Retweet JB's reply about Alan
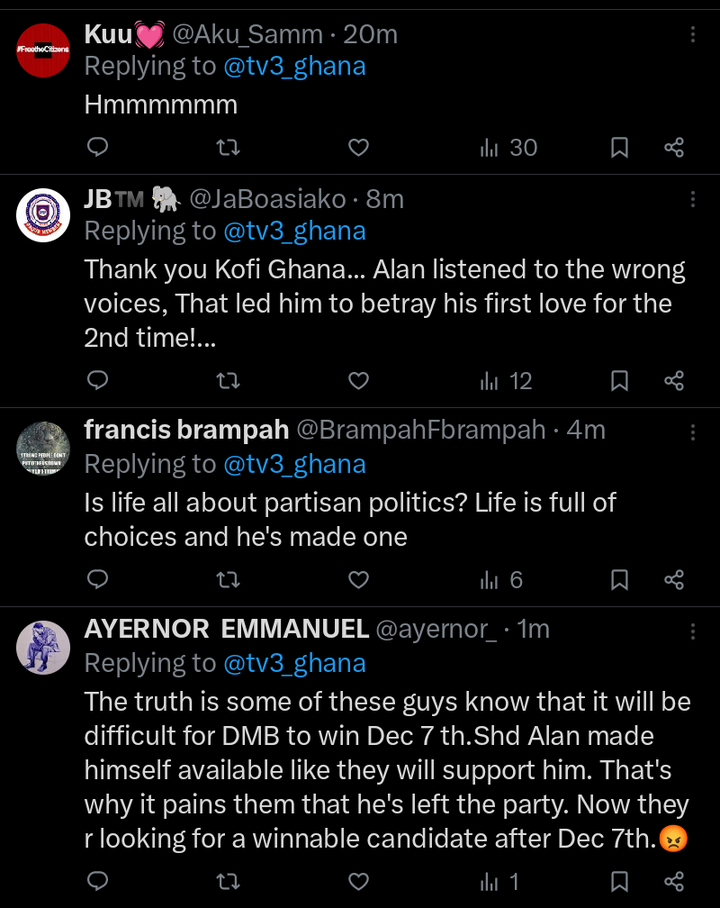This screenshot has width=720, height=908. point(228,381)
